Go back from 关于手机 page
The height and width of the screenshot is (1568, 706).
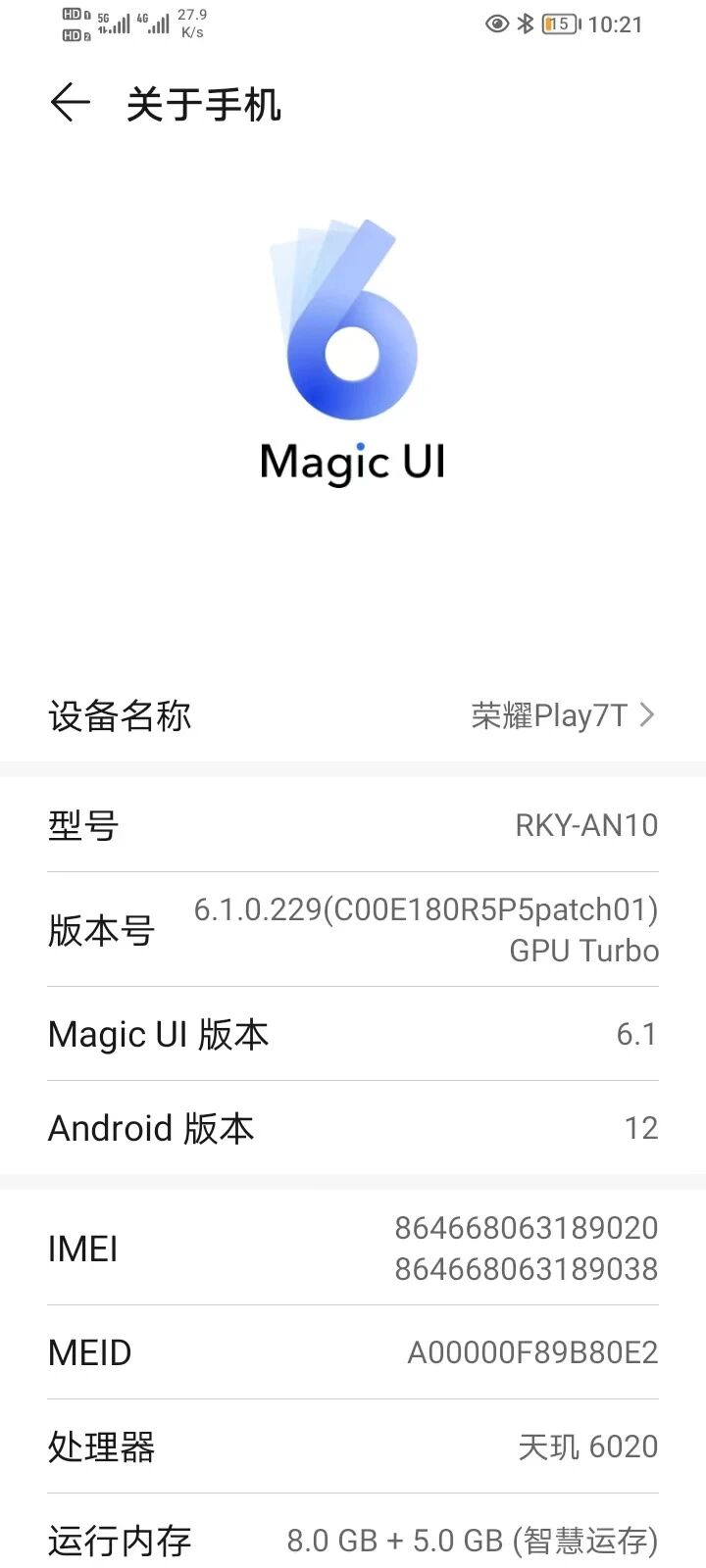tap(70, 103)
